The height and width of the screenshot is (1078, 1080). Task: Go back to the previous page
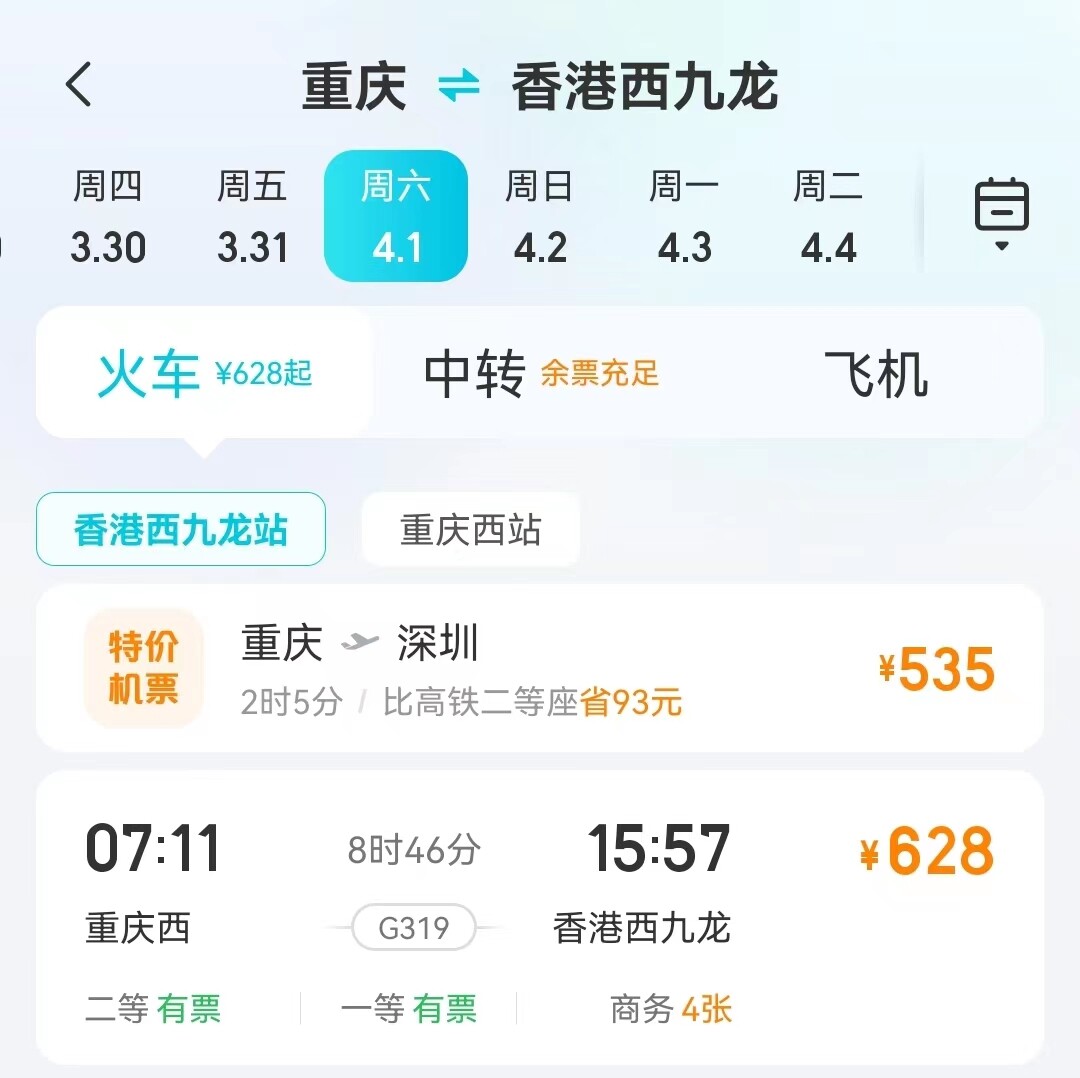pos(79,85)
